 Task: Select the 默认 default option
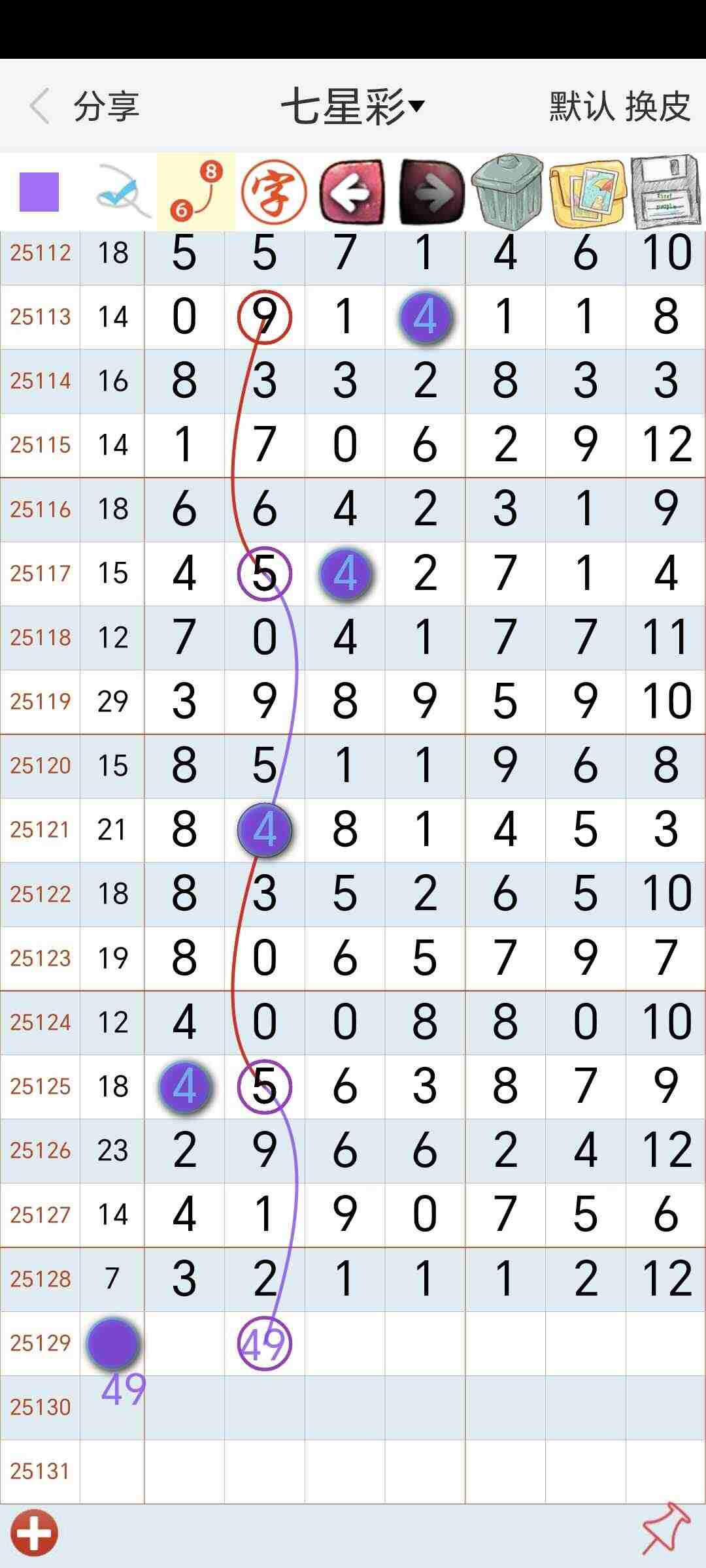tap(581, 106)
